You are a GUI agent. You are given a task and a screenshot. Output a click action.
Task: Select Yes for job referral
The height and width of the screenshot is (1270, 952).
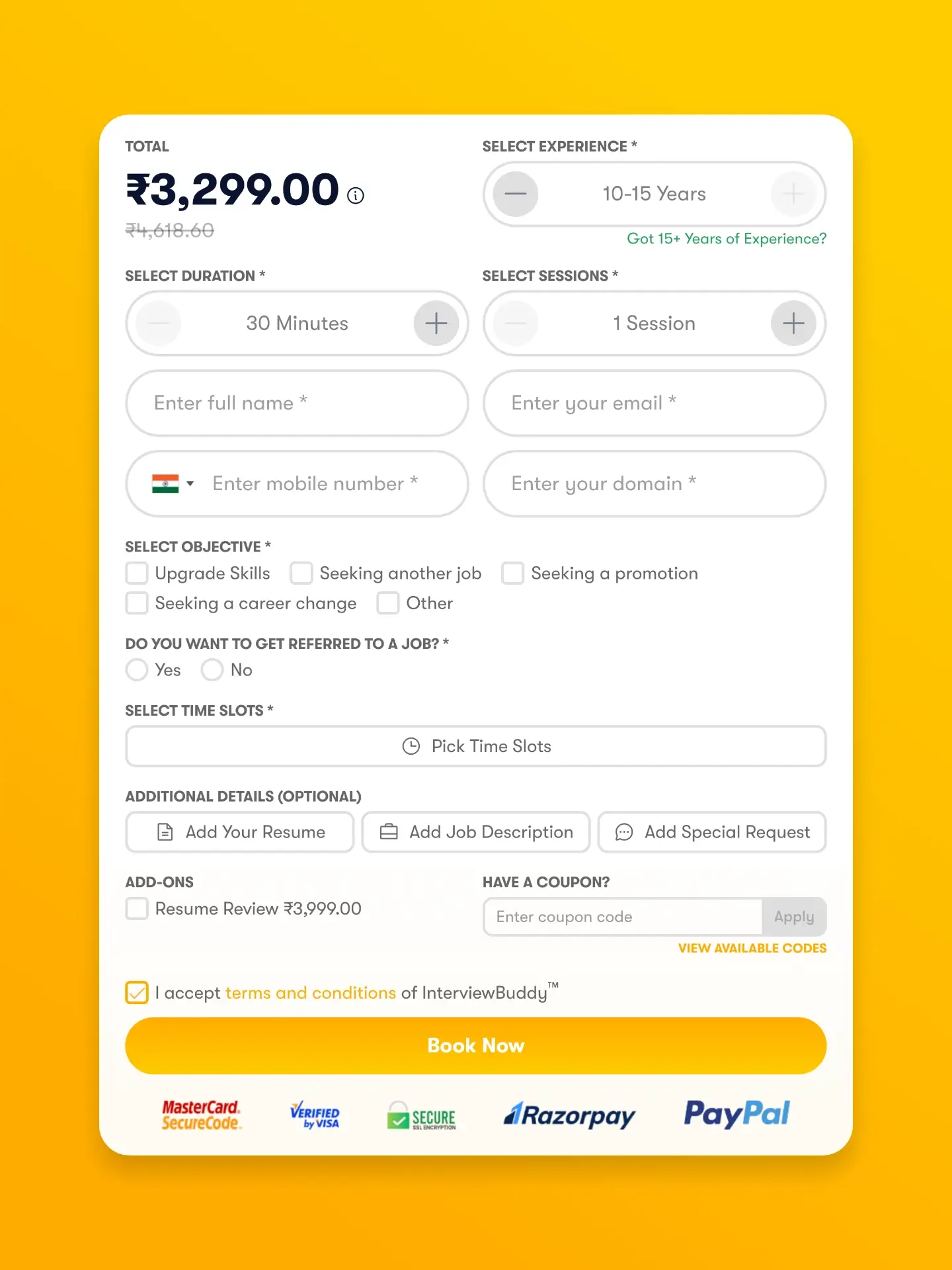tap(138, 670)
